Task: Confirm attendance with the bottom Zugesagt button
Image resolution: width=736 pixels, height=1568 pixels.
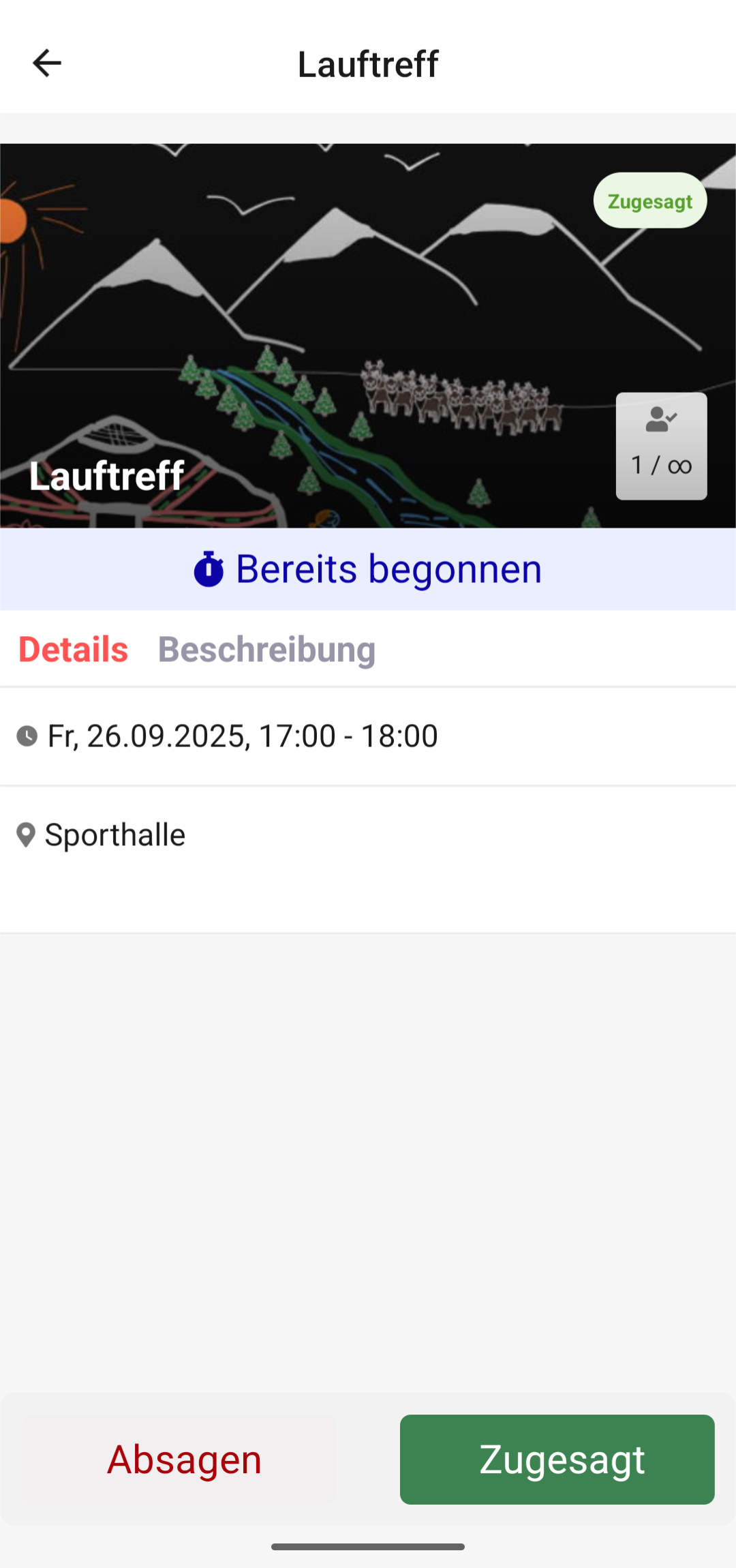Action: [557, 1459]
